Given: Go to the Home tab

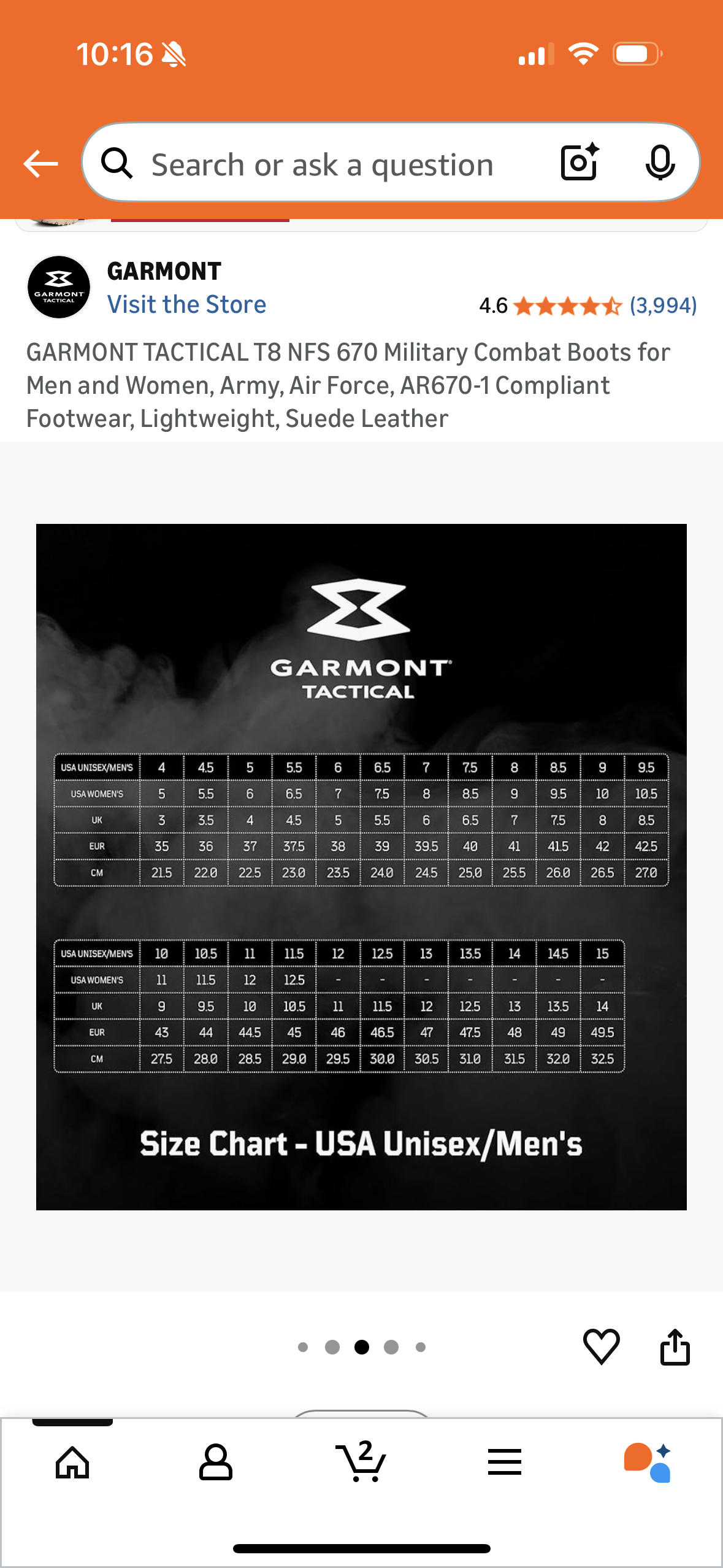Looking at the screenshot, I should [72, 1462].
